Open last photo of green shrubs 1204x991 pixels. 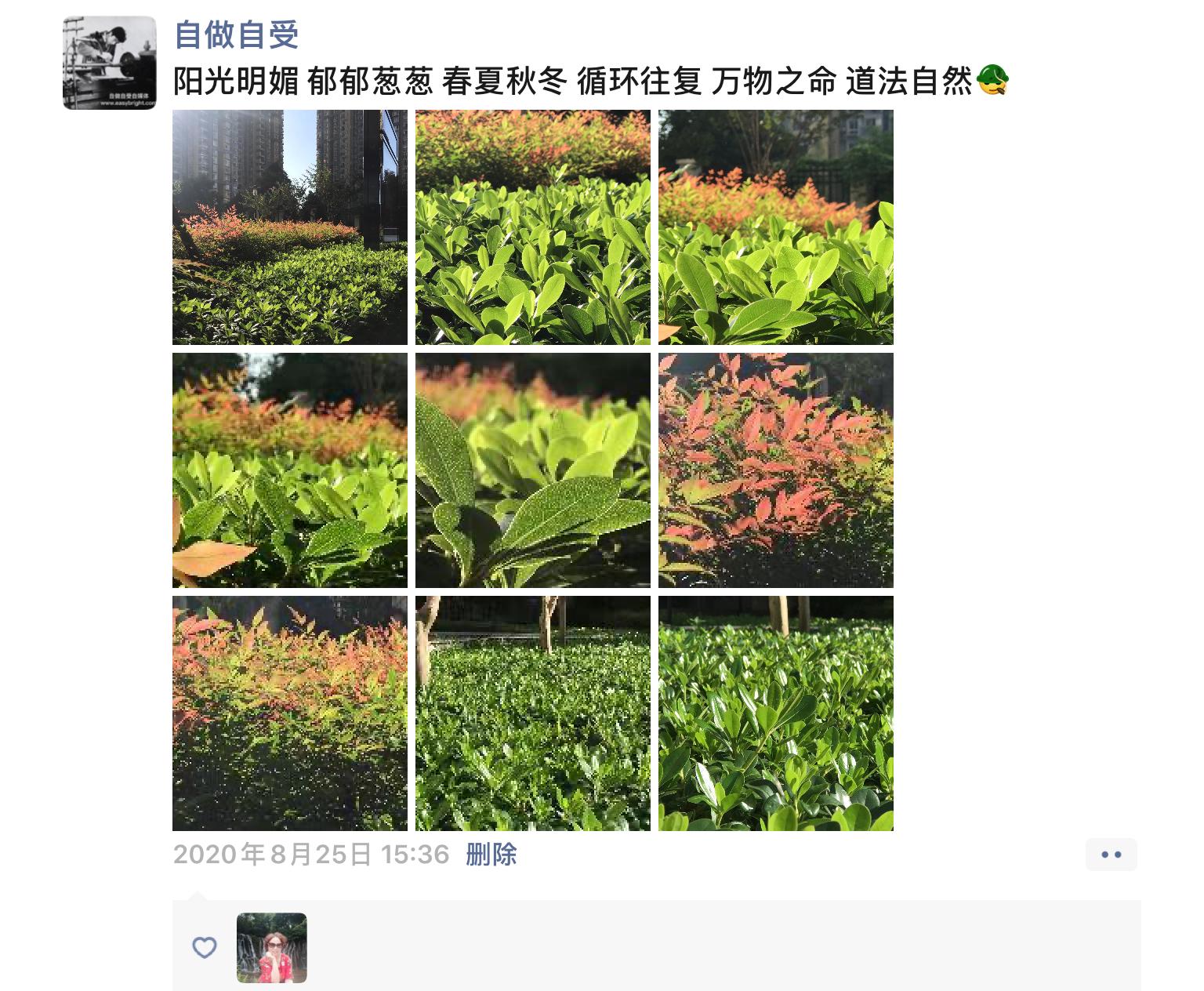point(776,713)
